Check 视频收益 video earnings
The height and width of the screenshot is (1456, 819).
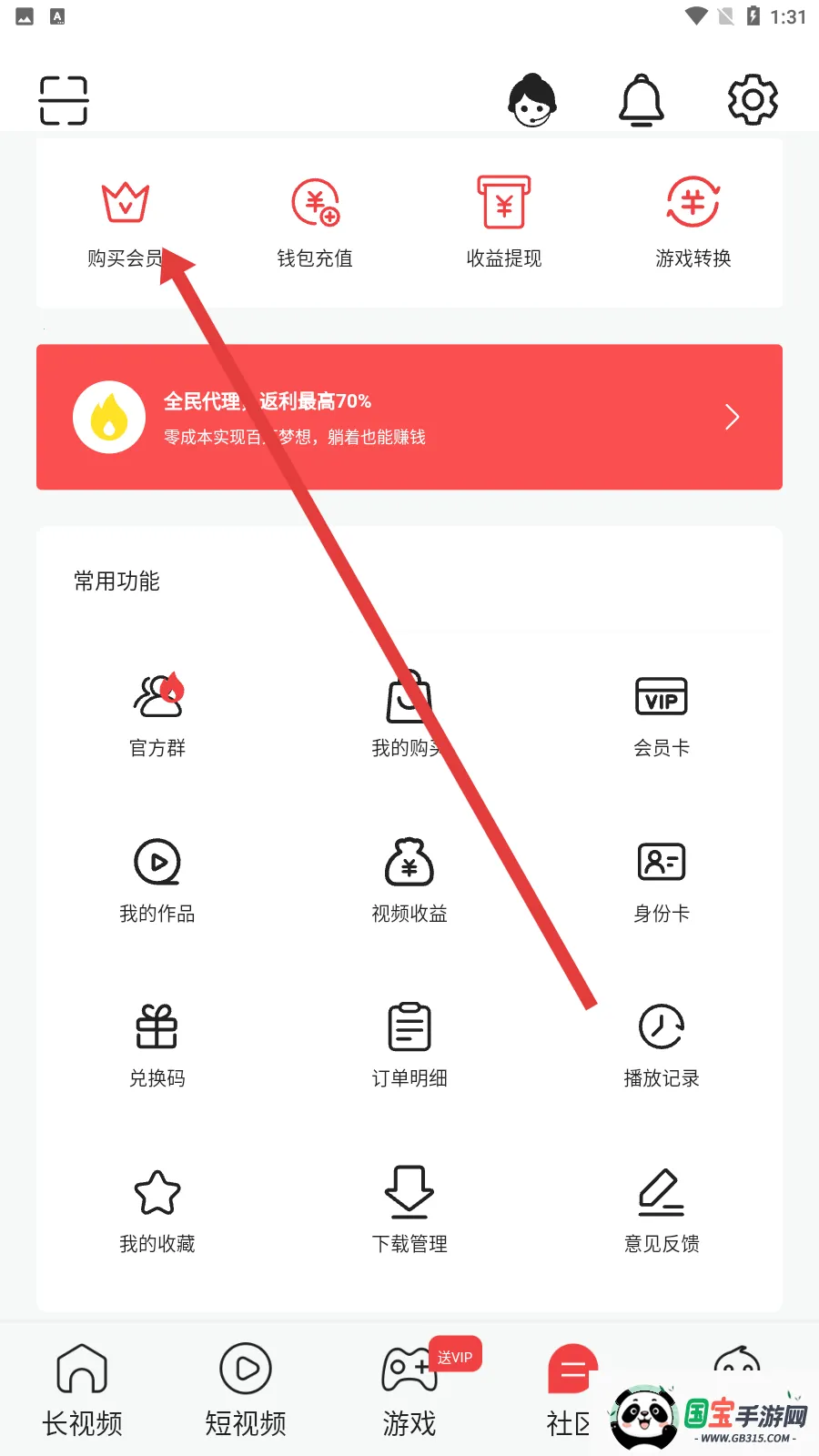(x=409, y=880)
